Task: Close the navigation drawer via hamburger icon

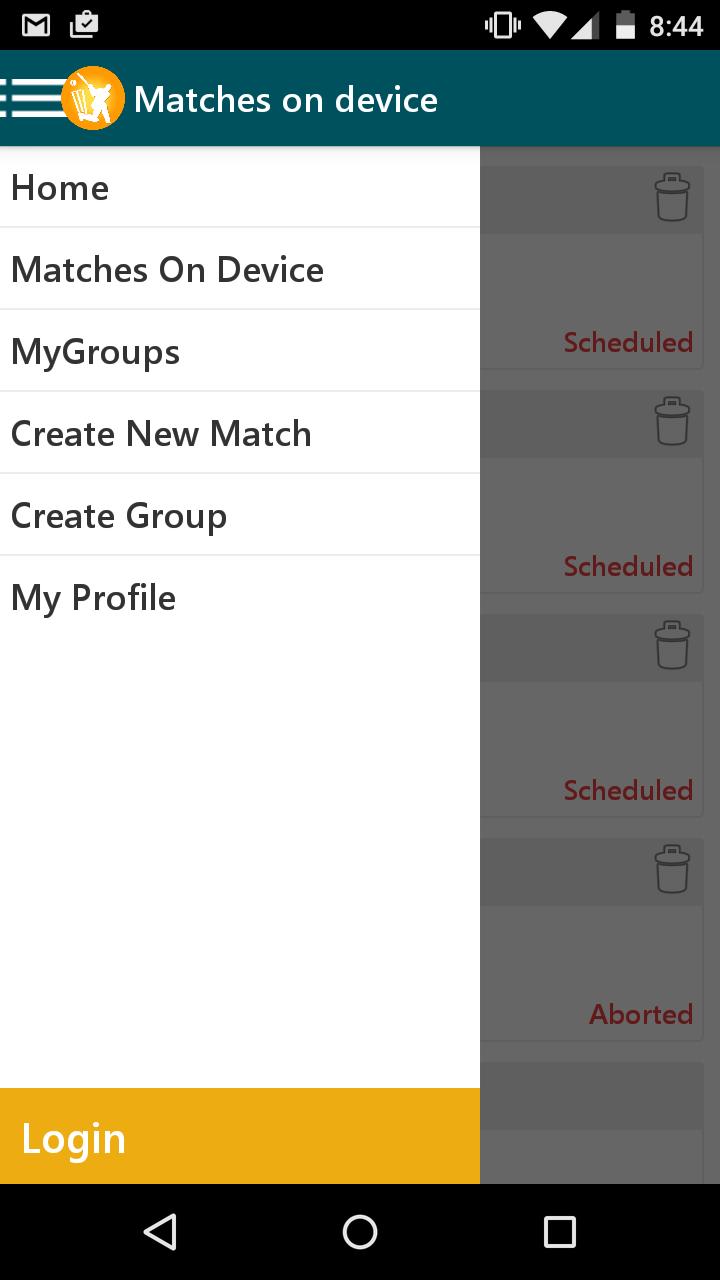Action: pyautogui.click(x=34, y=98)
